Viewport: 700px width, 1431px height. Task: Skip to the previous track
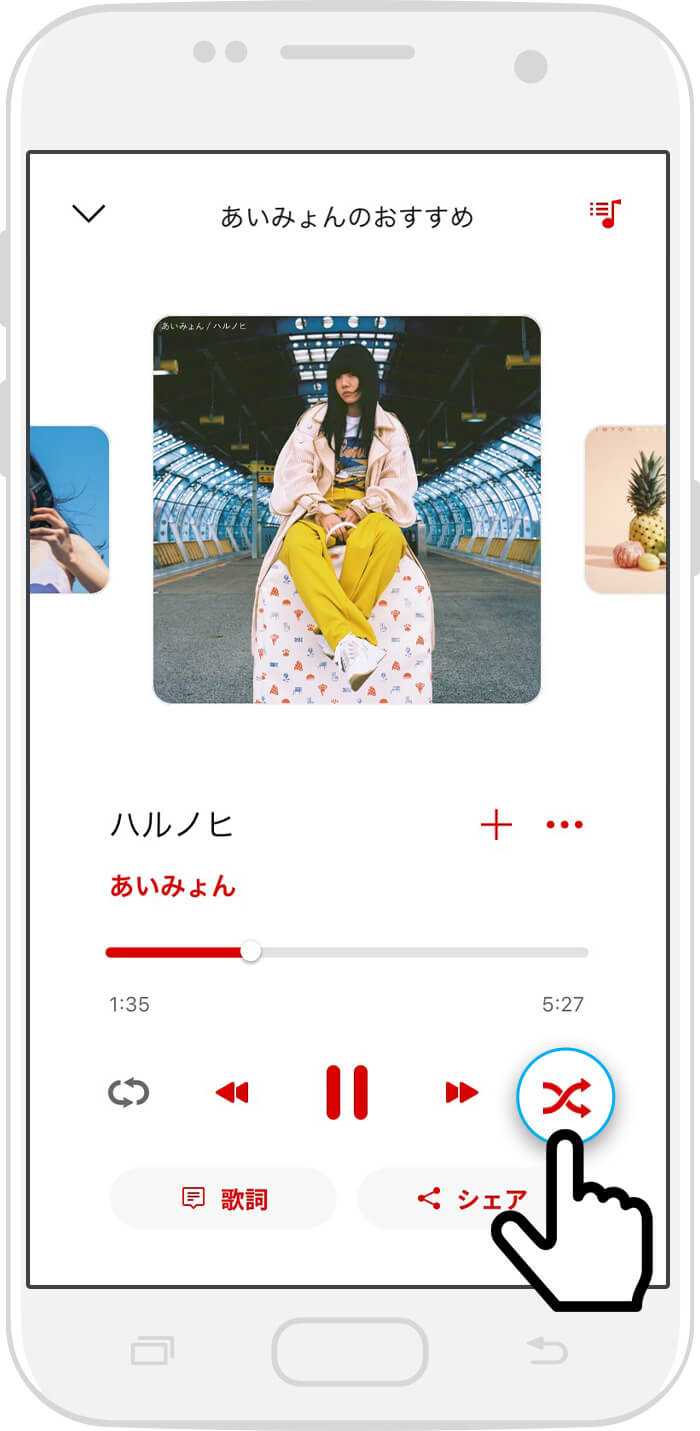232,1093
